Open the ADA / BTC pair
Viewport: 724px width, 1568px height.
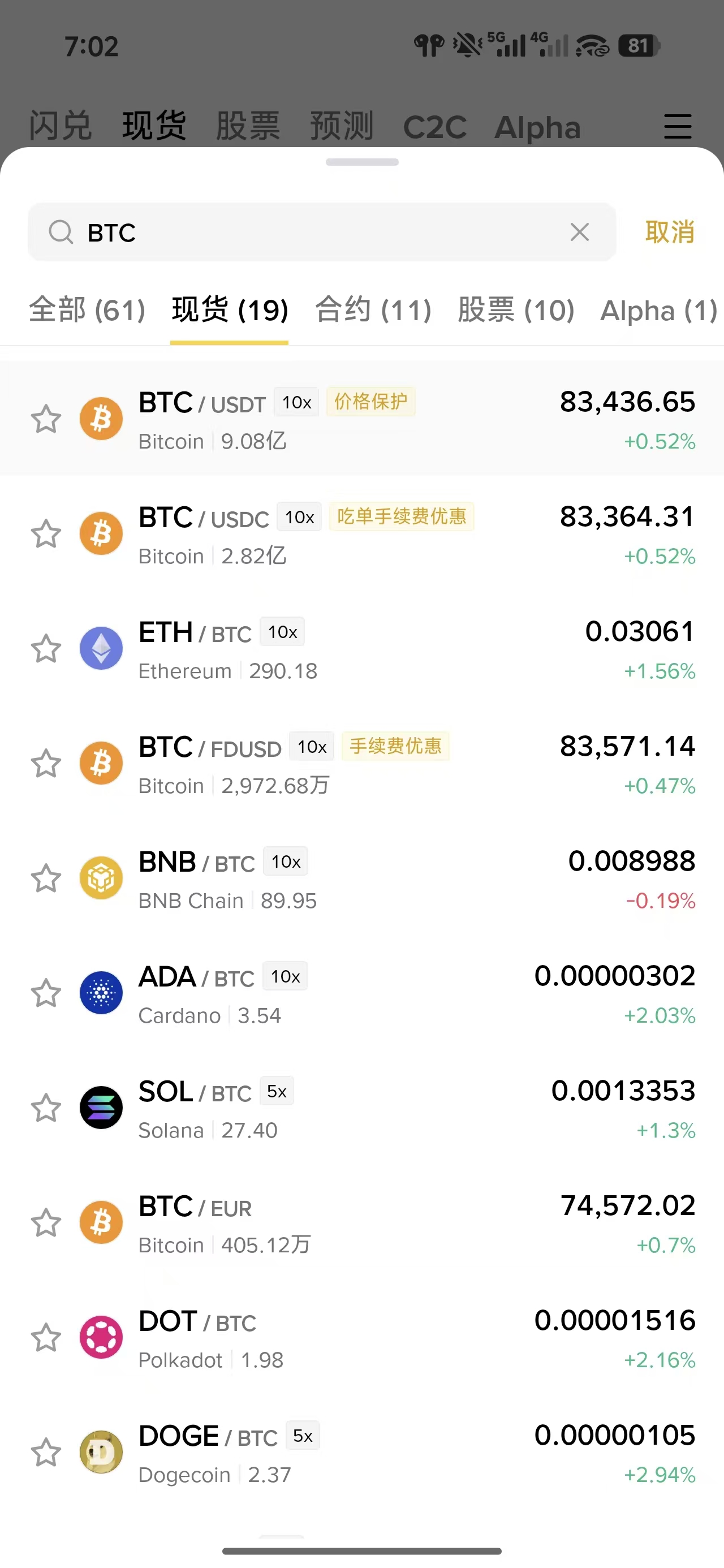point(361,993)
